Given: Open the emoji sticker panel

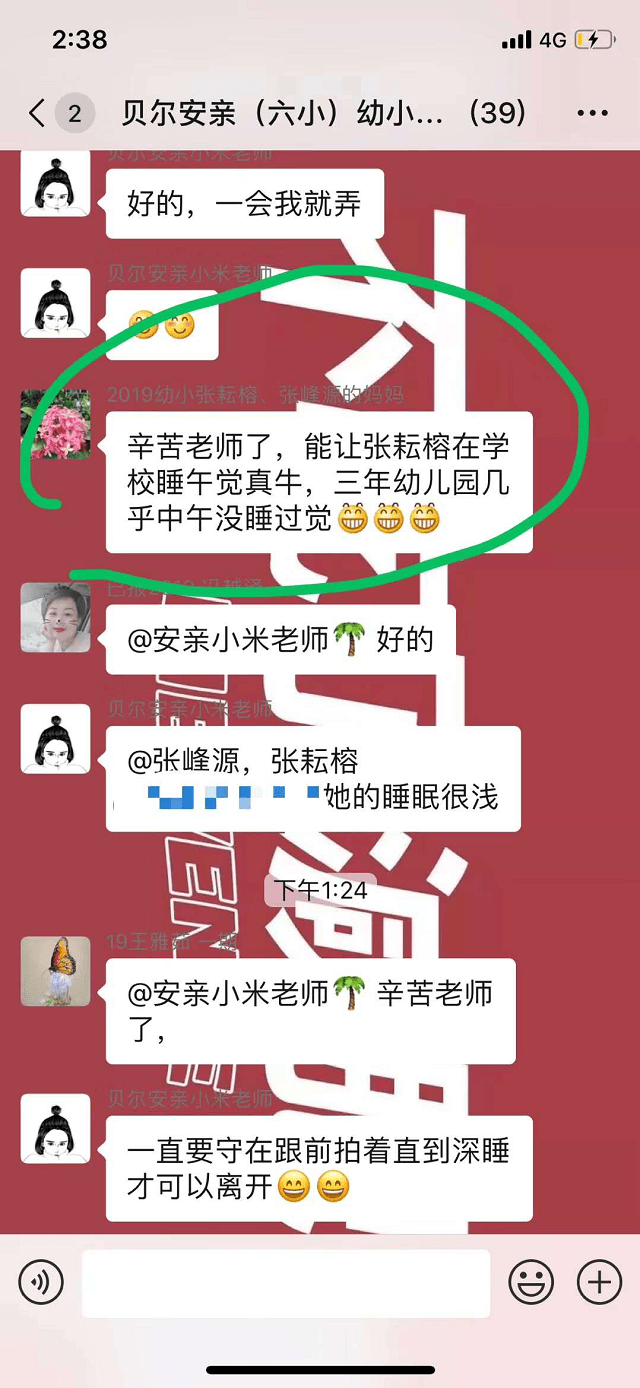Looking at the screenshot, I should tap(531, 1282).
